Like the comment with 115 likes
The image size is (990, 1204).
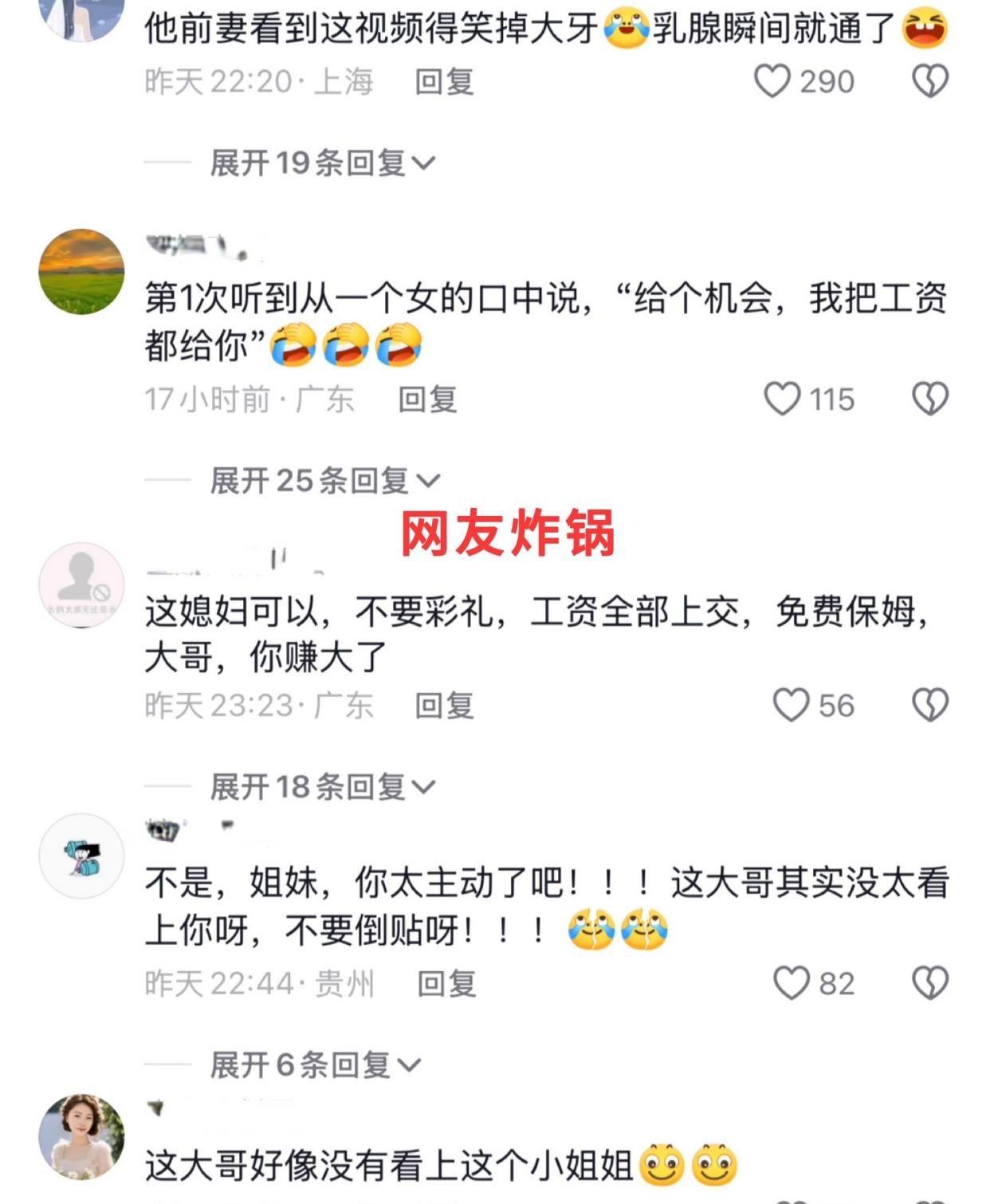click(782, 399)
